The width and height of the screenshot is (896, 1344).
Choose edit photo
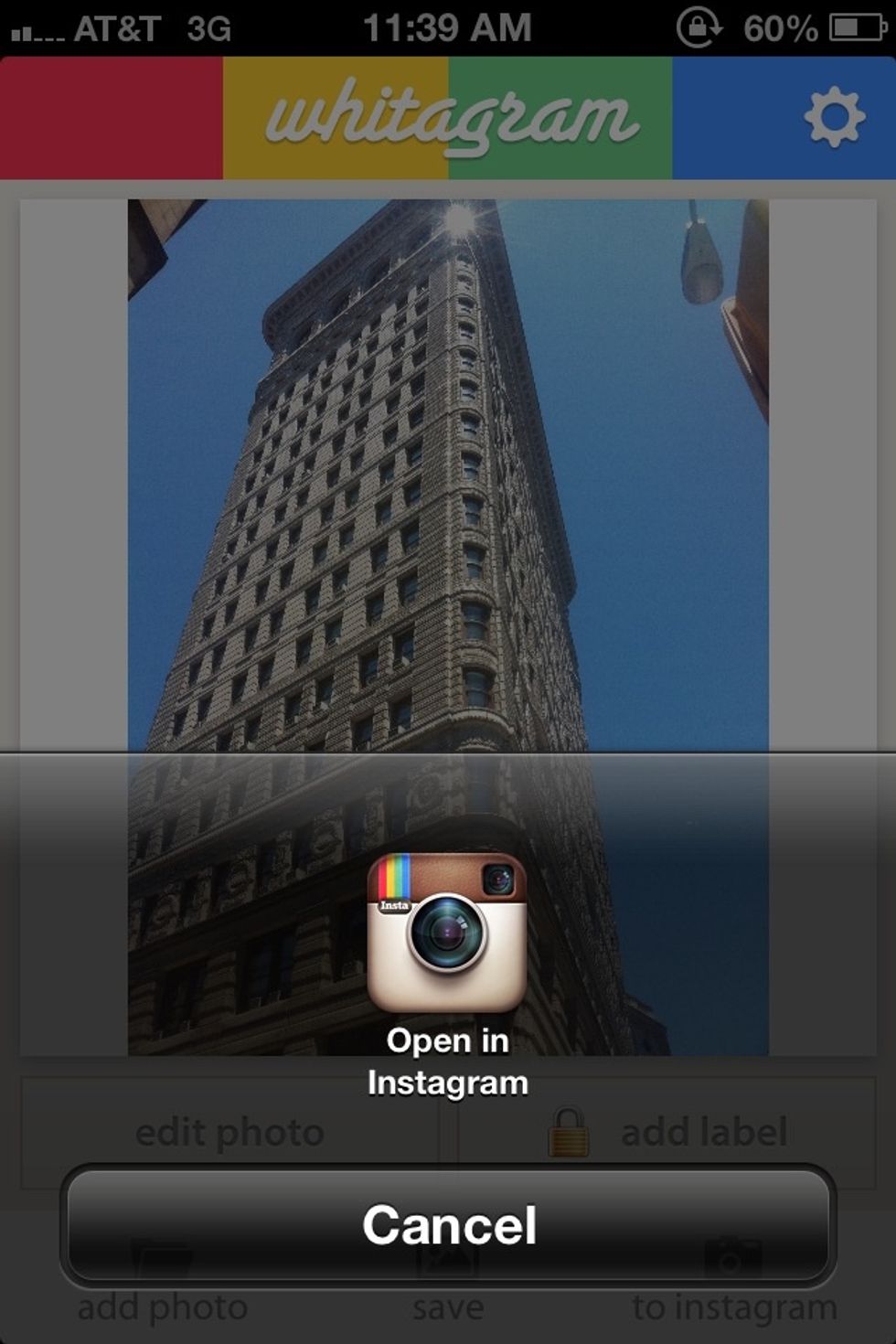(x=229, y=1130)
